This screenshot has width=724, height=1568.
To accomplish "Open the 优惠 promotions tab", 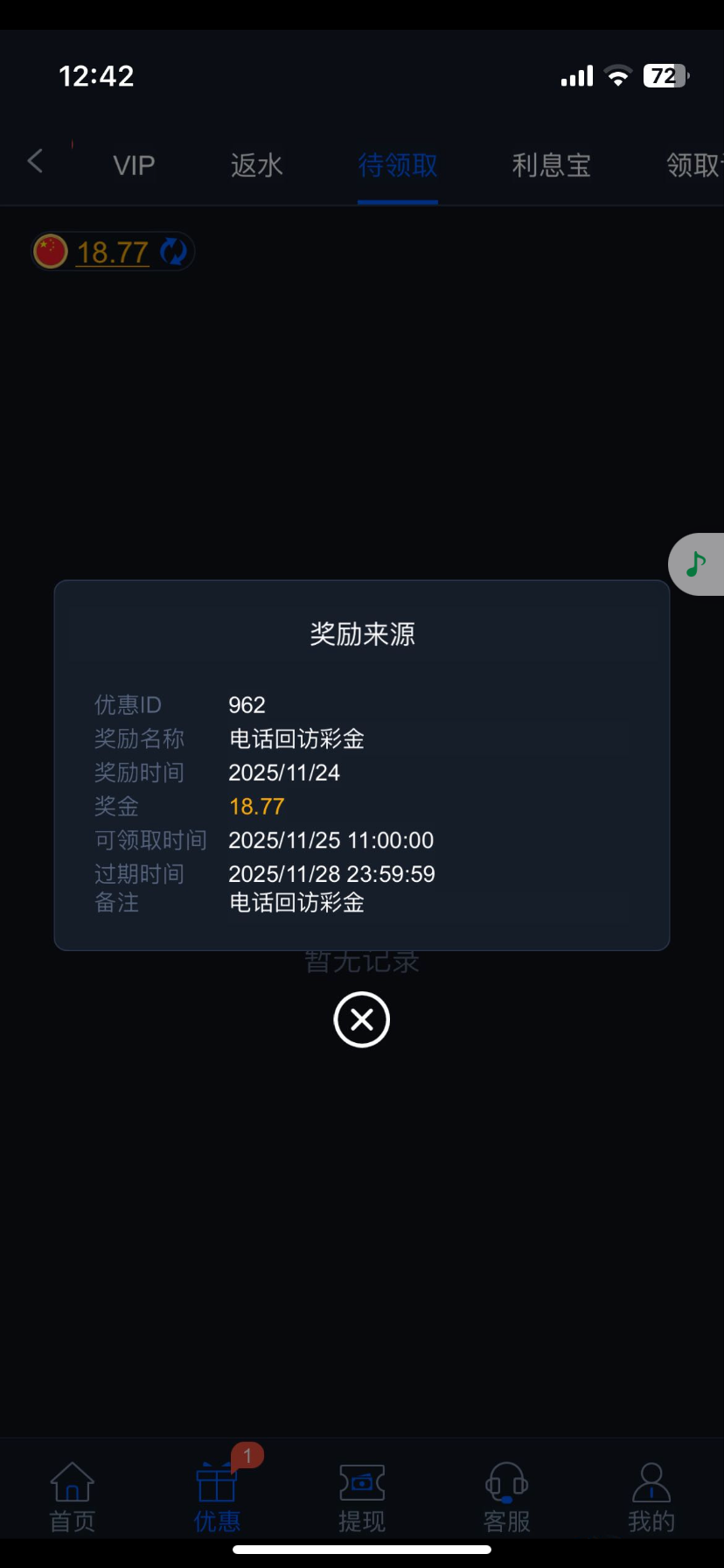I will coord(217,1497).
